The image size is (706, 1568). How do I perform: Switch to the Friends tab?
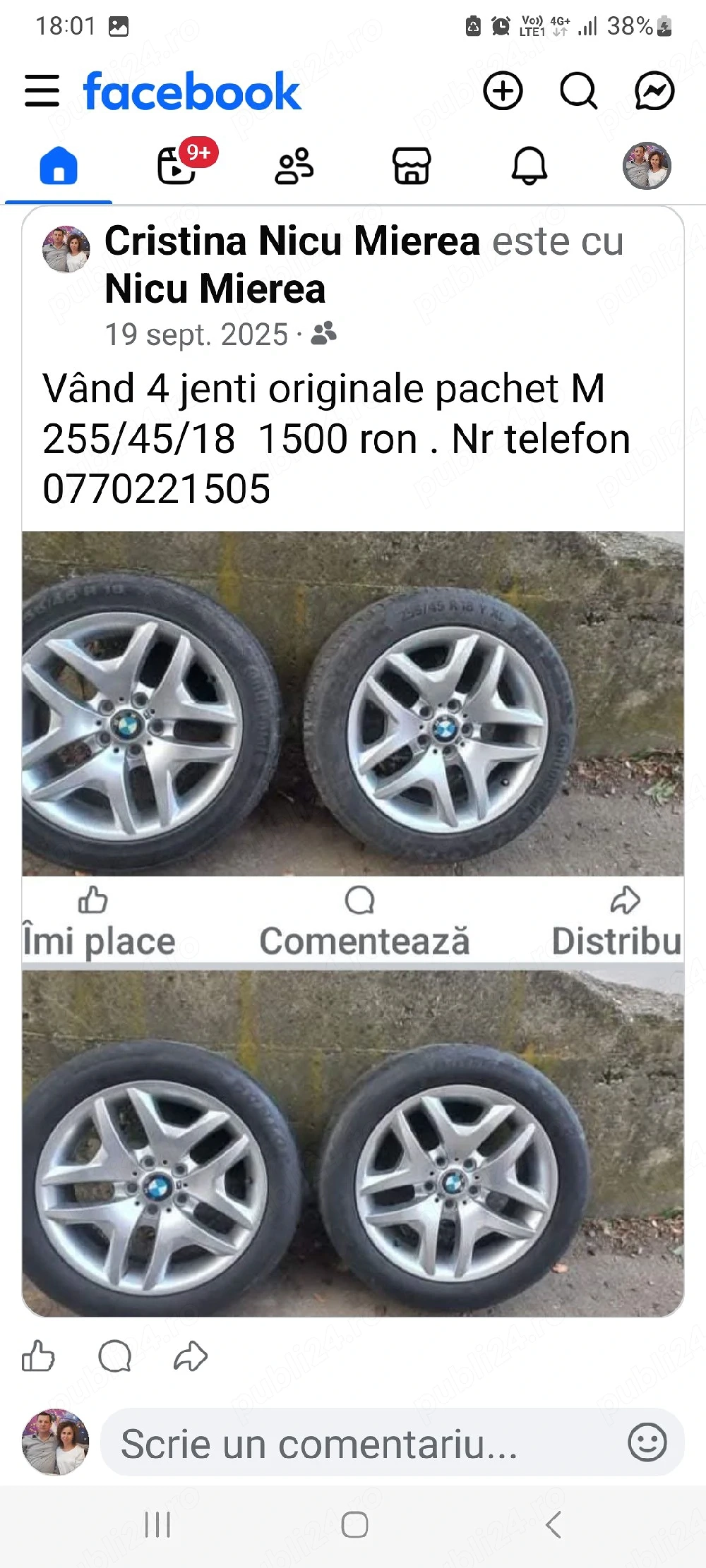pos(294,167)
